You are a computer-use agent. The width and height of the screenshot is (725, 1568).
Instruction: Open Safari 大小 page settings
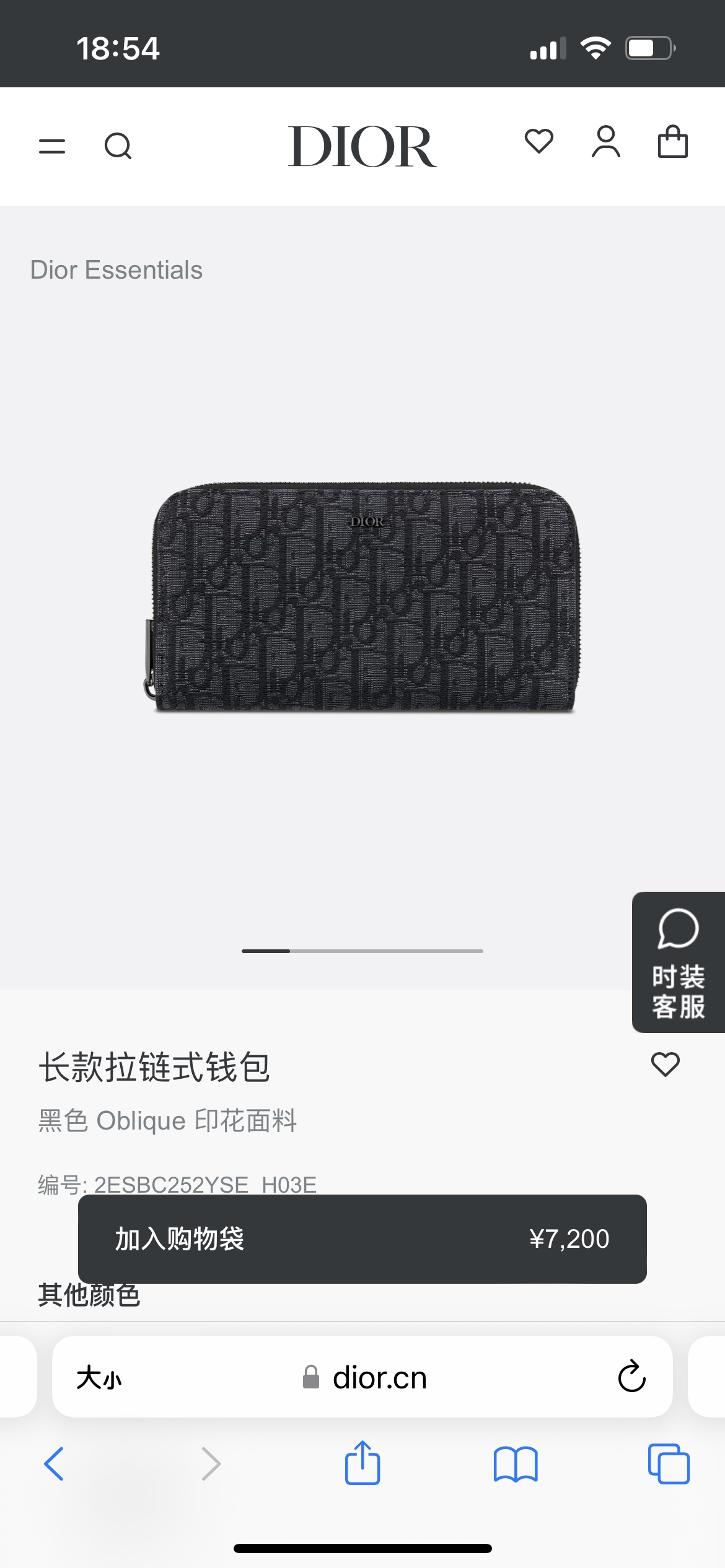tap(99, 1378)
